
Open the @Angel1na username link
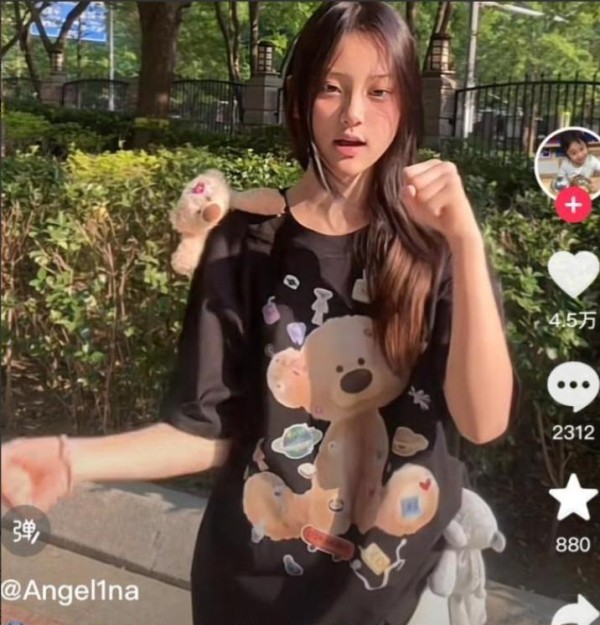pyautogui.click(x=70, y=591)
